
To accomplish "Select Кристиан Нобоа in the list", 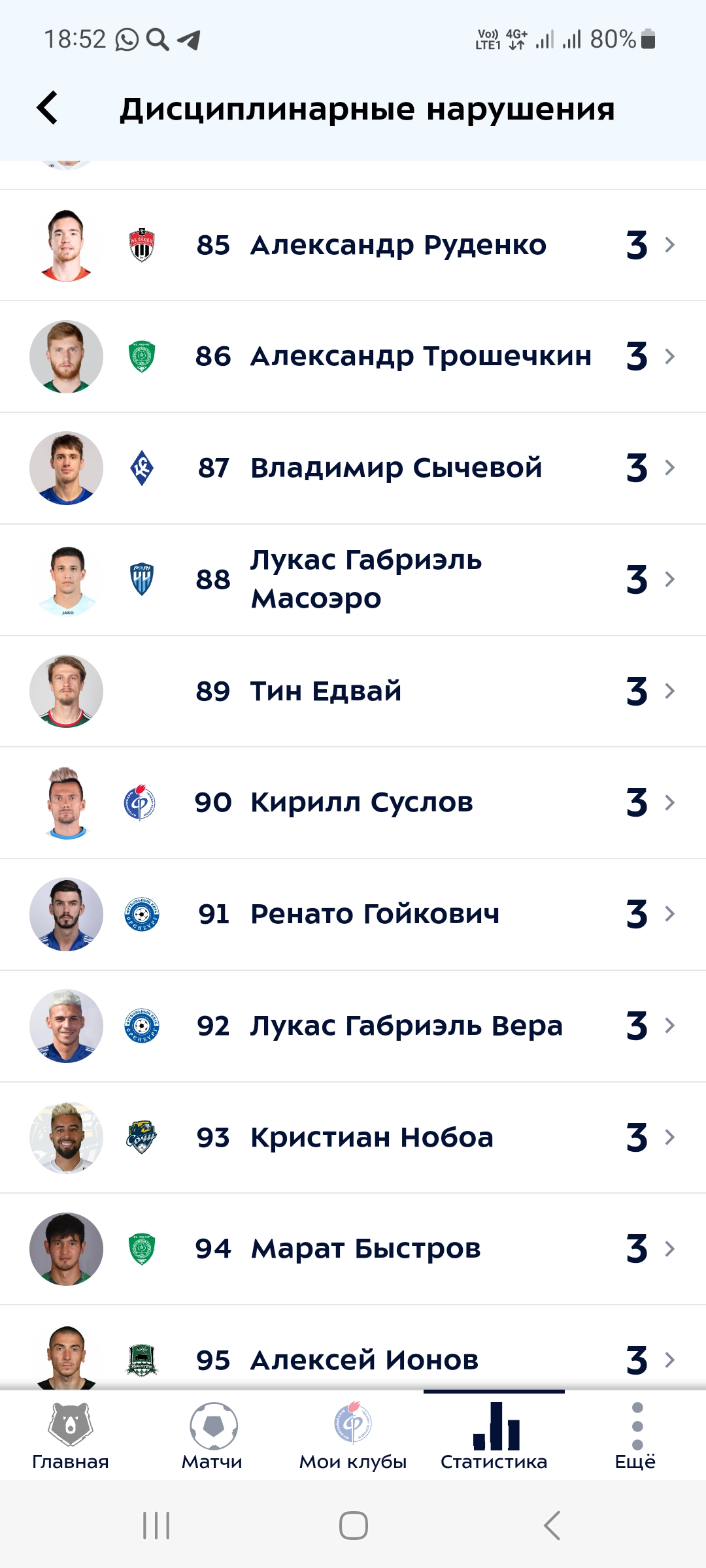I will tap(371, 1137).
